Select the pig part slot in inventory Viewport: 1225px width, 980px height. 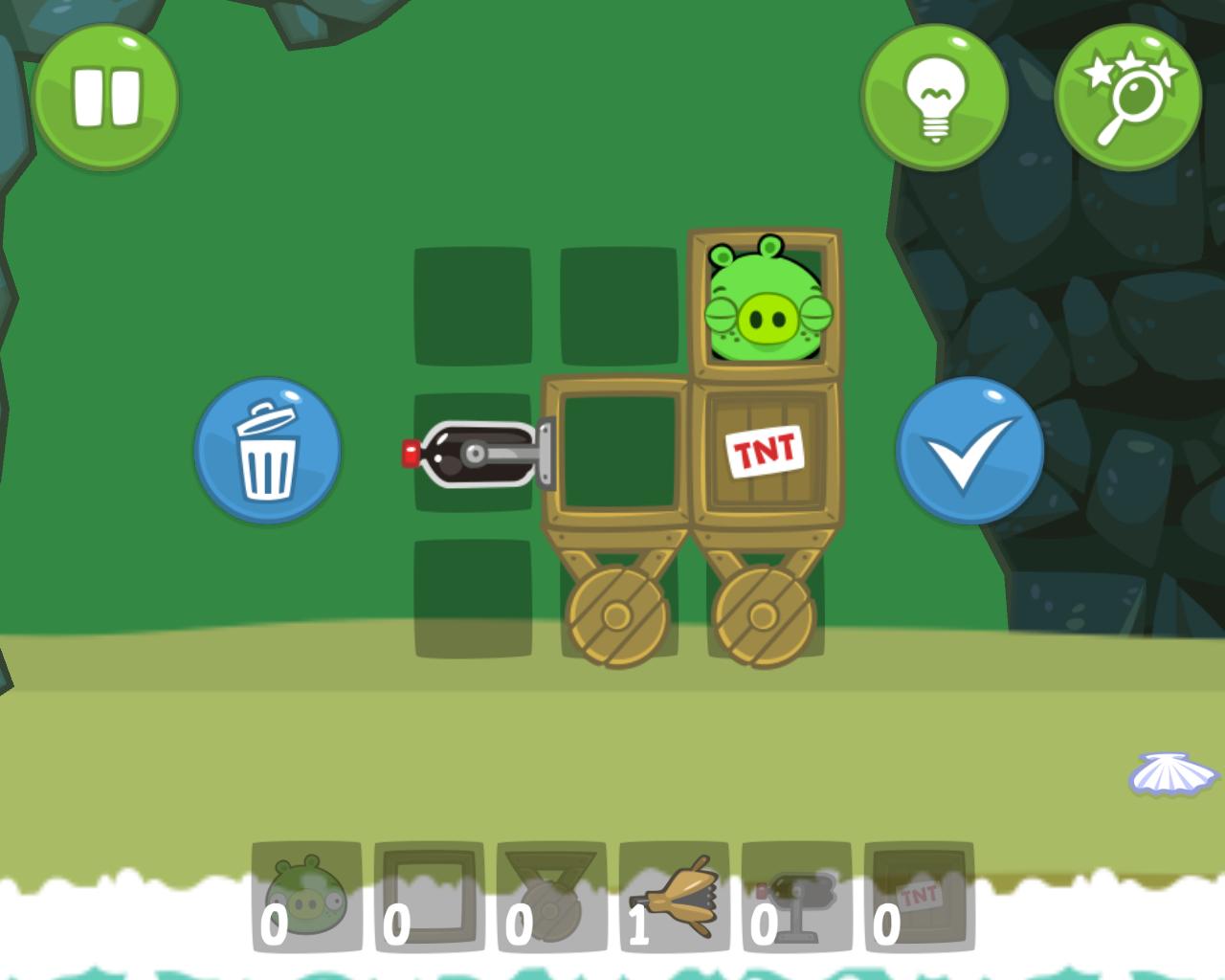pyautogui.click(x=306, y=897)
